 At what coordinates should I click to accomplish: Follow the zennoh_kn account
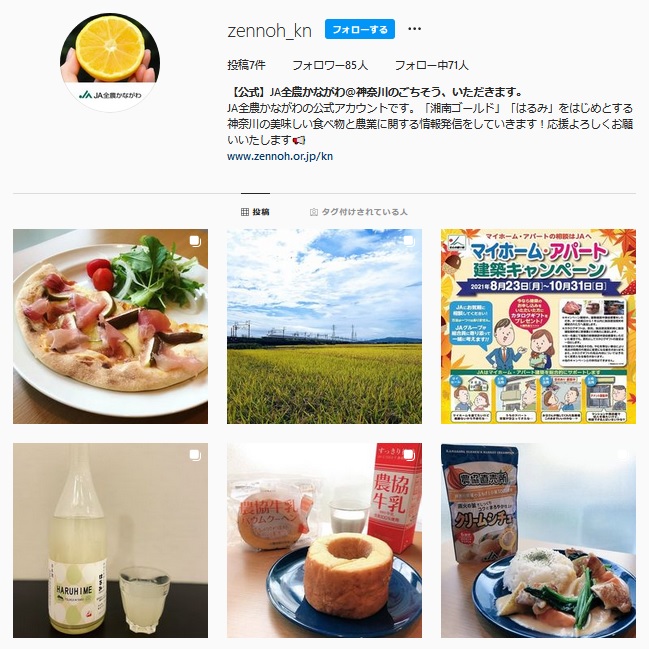click(x=359, y=30)
